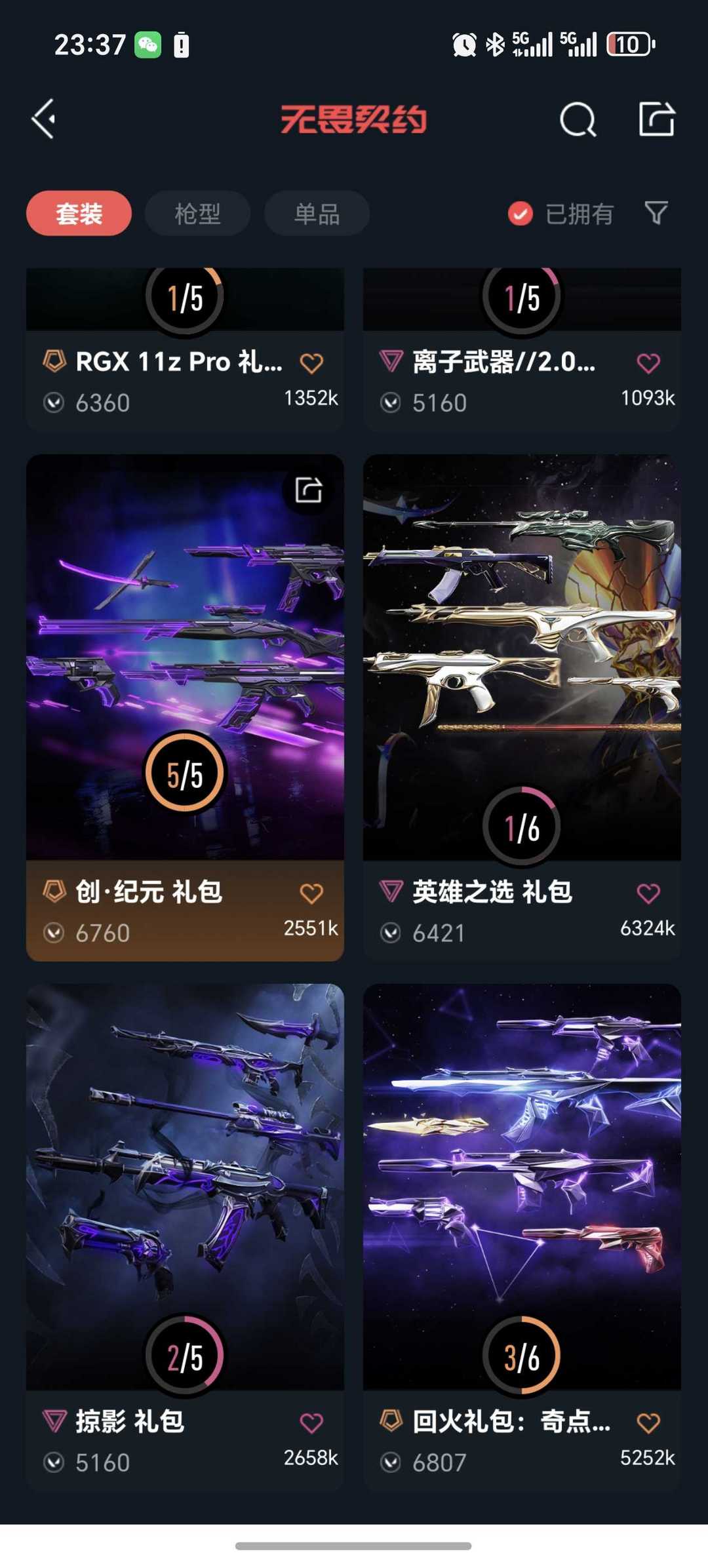Go back using the top-left arrow
This screenshot has width=708, height=1568.
[44, 119]
